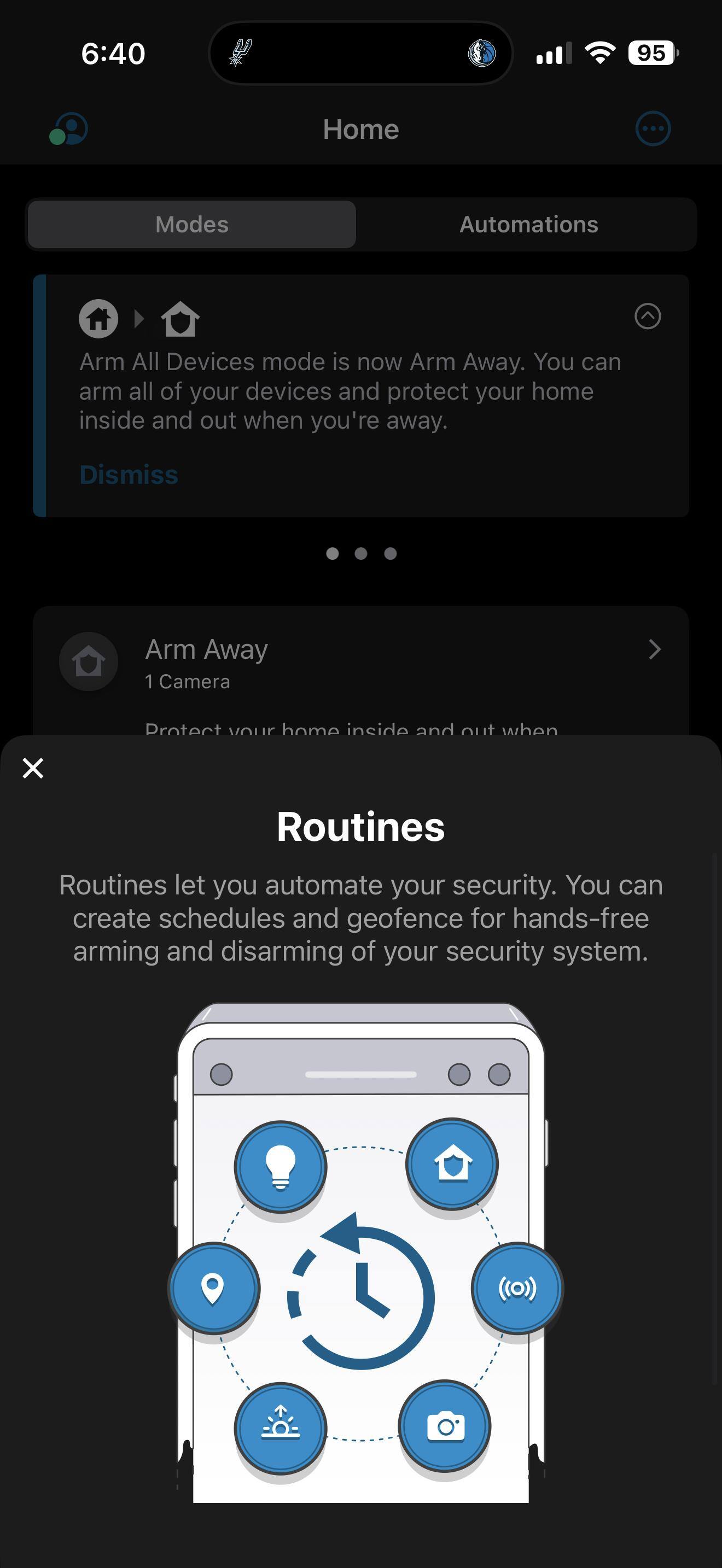Image resolution: width=722 pixels, height=1568 pixels.
Task: Switch to the Modes tab
Action: (x=192, y=225)
